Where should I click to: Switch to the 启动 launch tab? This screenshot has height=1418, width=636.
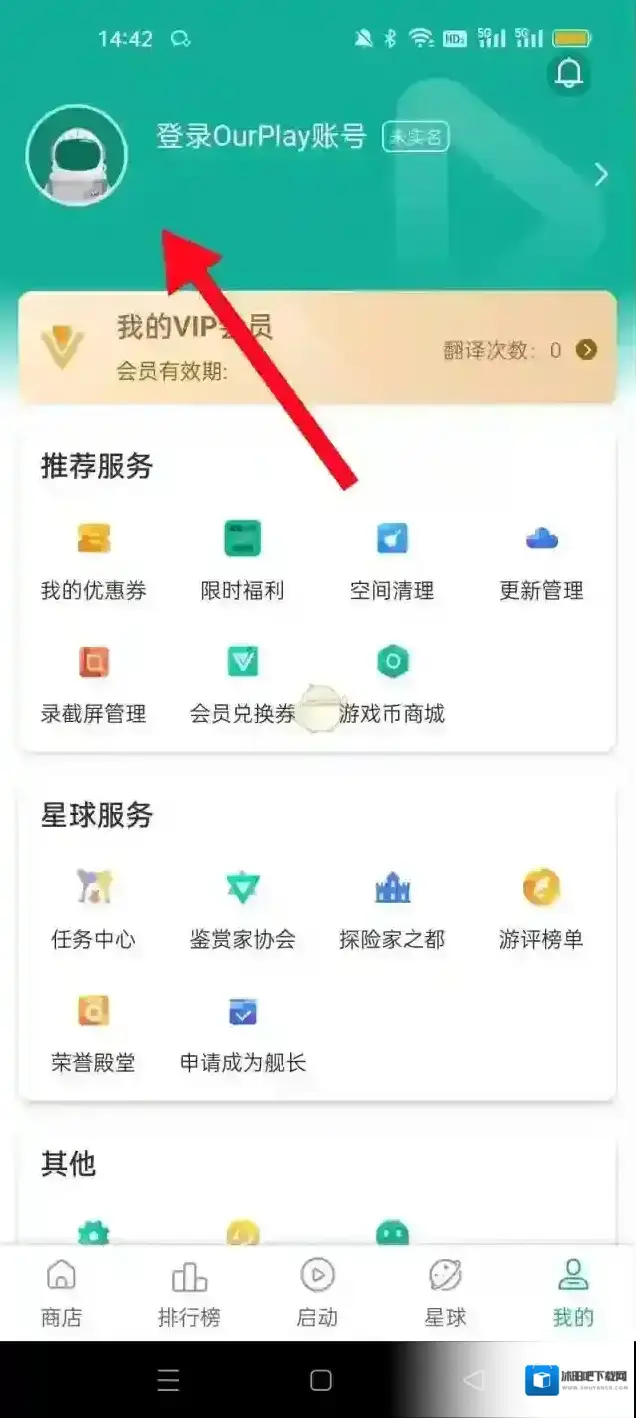[x=317, y=1292]
